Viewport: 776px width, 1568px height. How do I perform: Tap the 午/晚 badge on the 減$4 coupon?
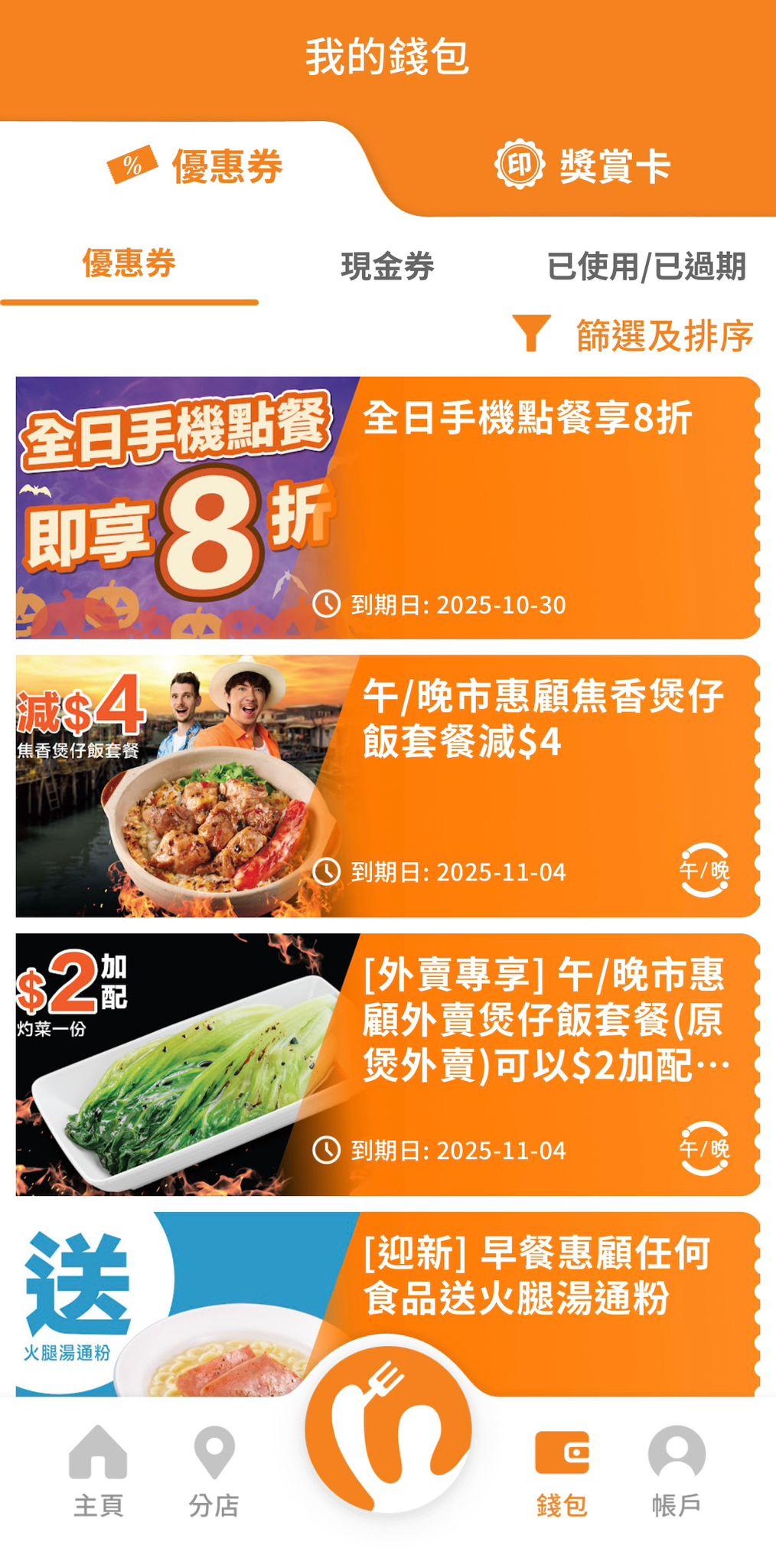[705, 867]
